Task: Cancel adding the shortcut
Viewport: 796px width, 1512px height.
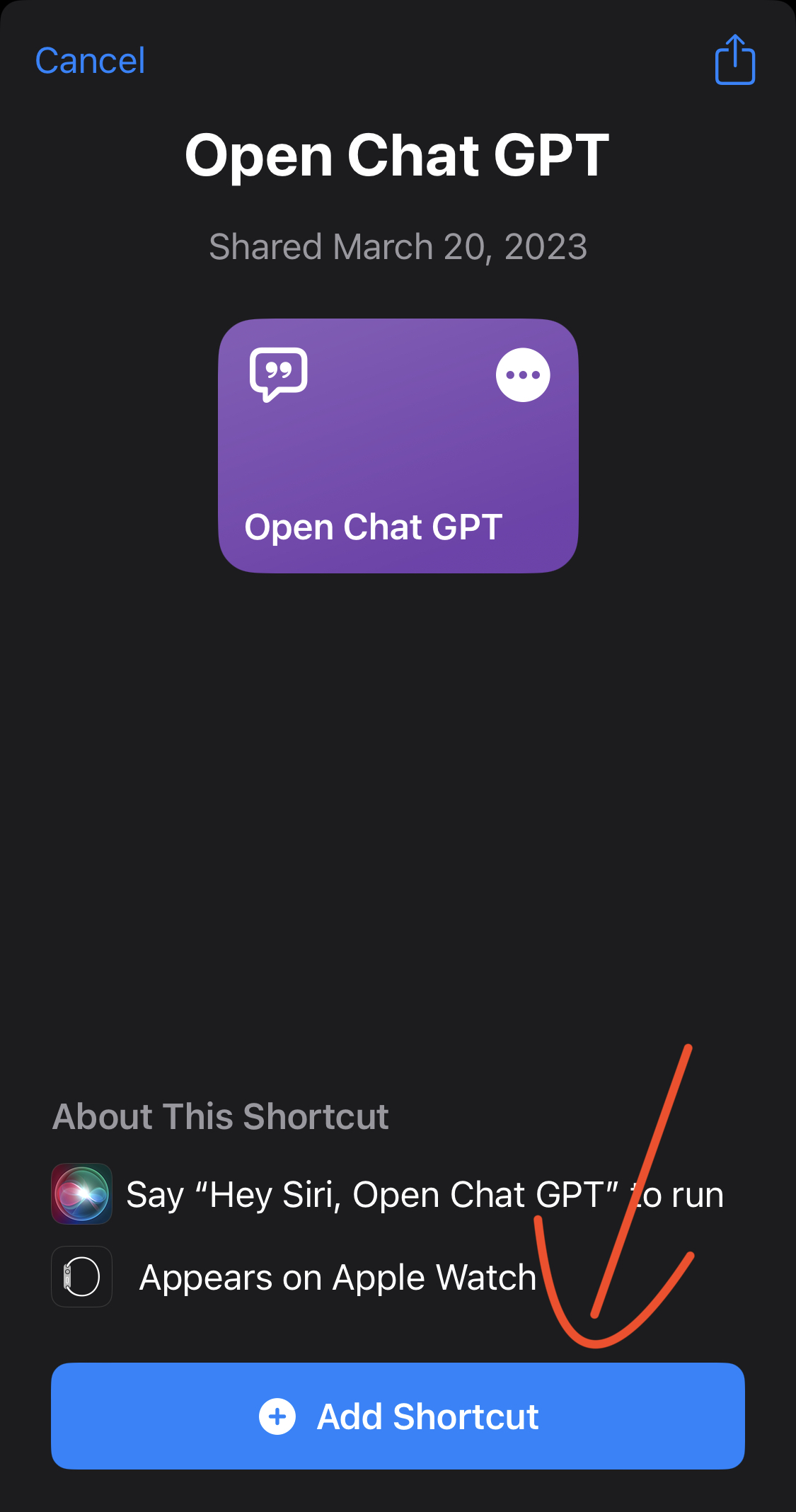Action: coord(90,61)
